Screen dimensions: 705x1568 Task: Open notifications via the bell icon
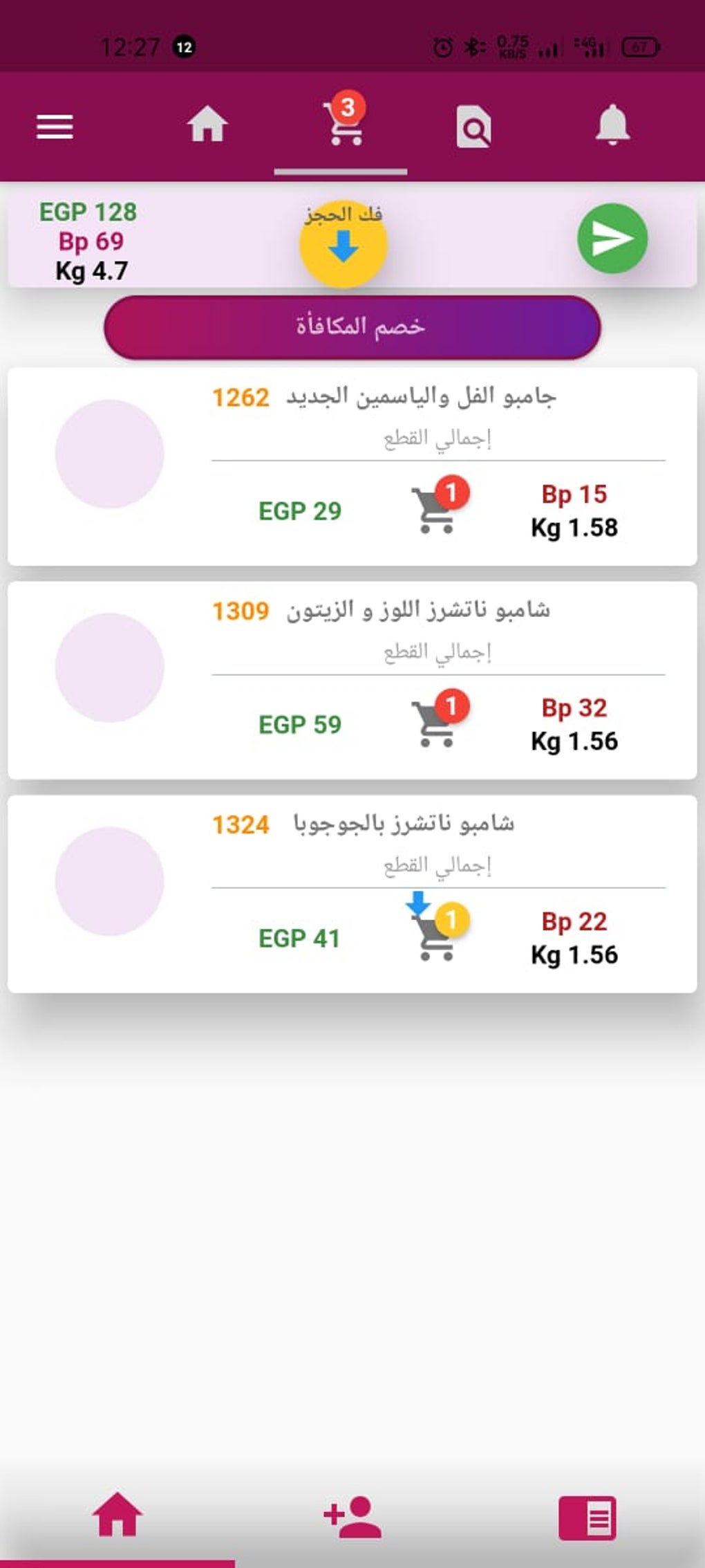(611, 127)
